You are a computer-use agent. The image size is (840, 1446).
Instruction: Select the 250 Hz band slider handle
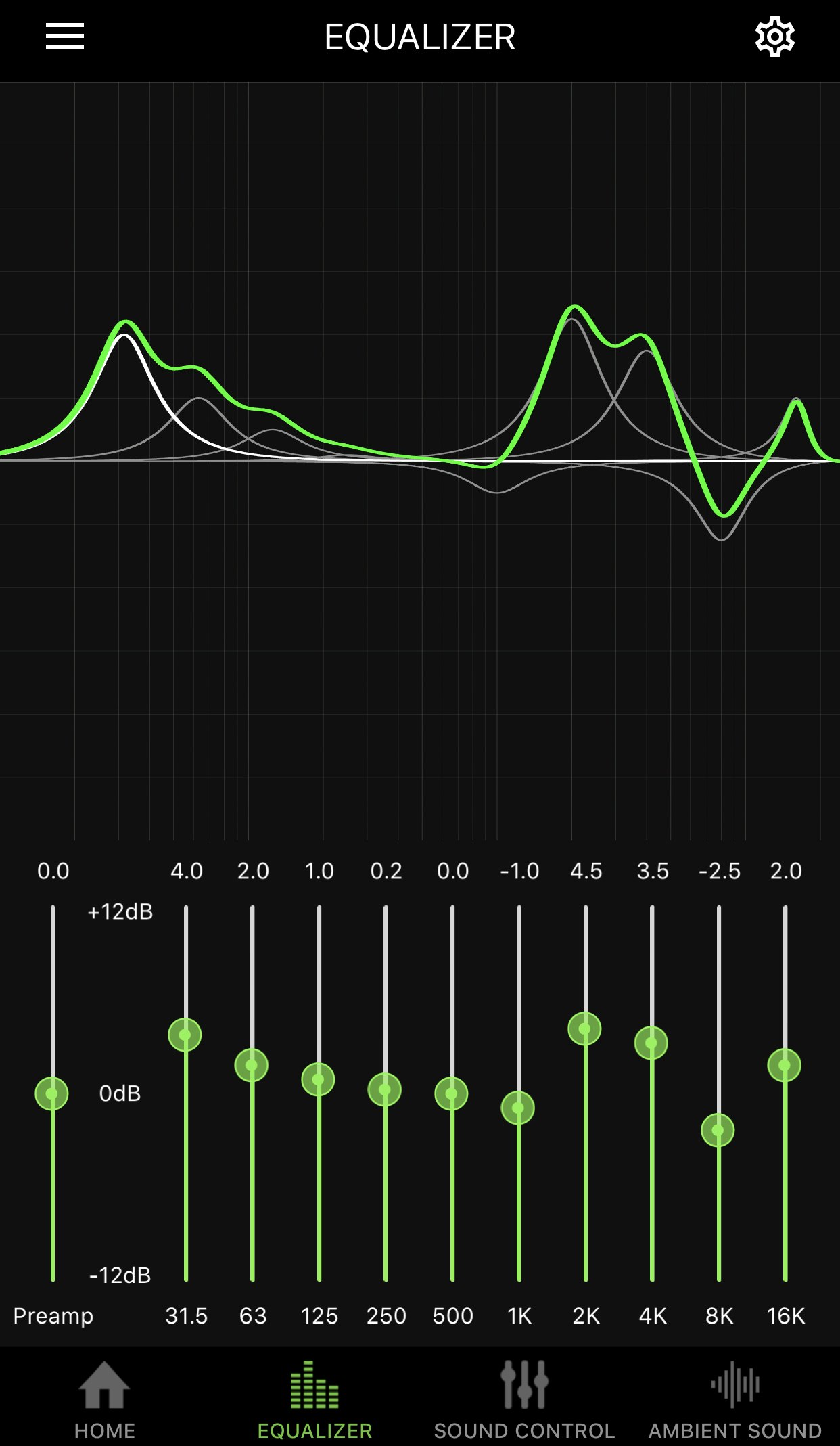point(385,1089)
